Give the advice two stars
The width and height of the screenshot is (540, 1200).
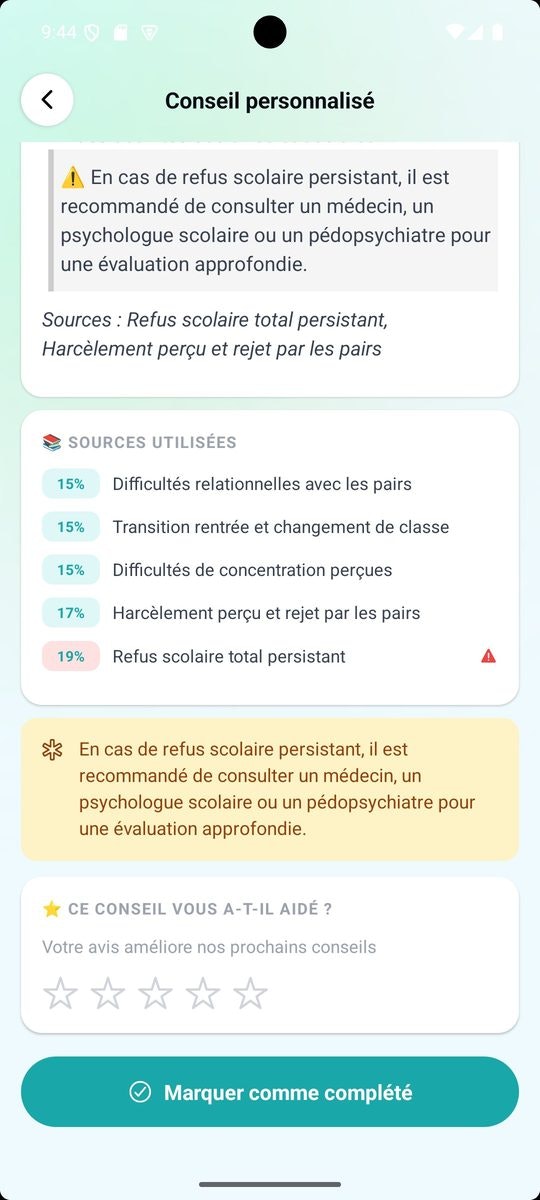108,993
